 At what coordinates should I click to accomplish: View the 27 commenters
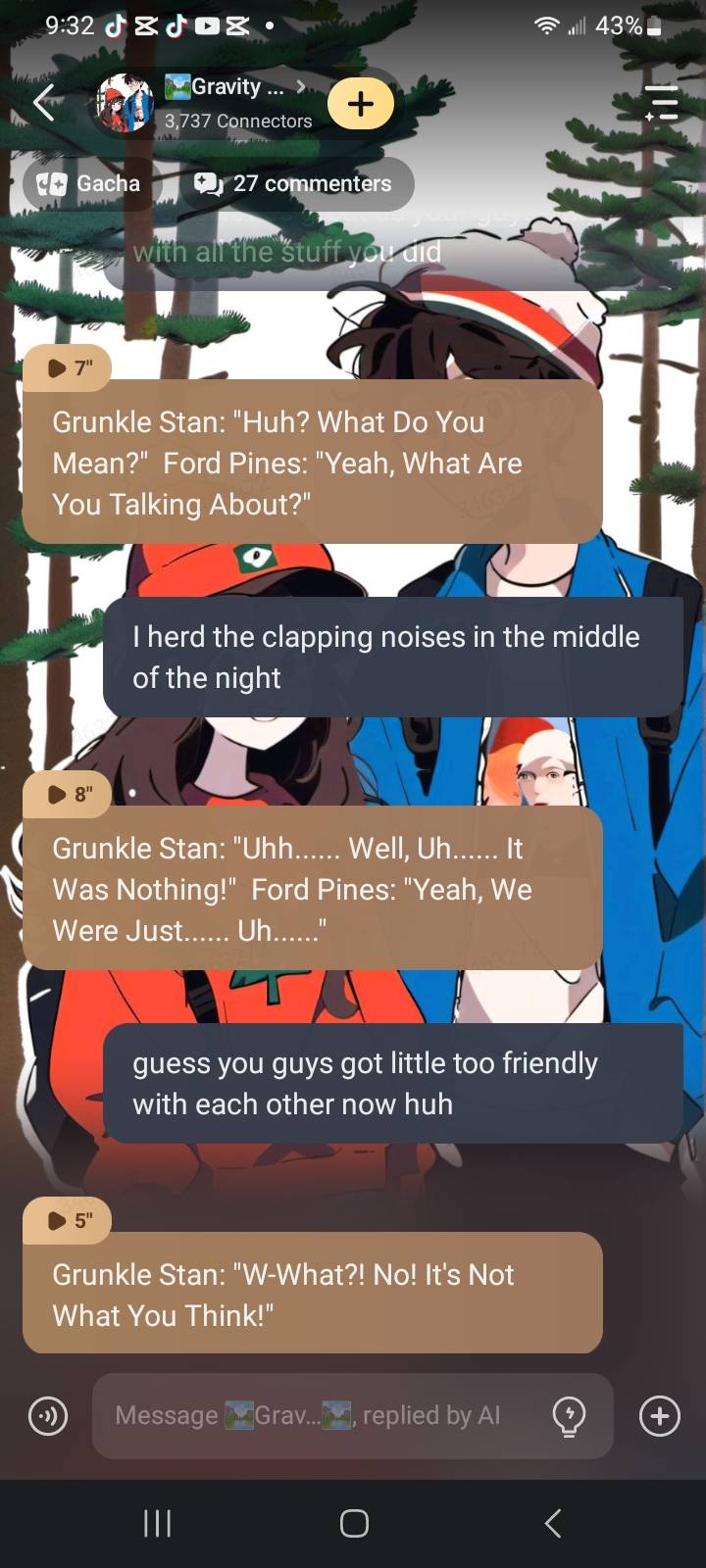[x=296, y=183]
